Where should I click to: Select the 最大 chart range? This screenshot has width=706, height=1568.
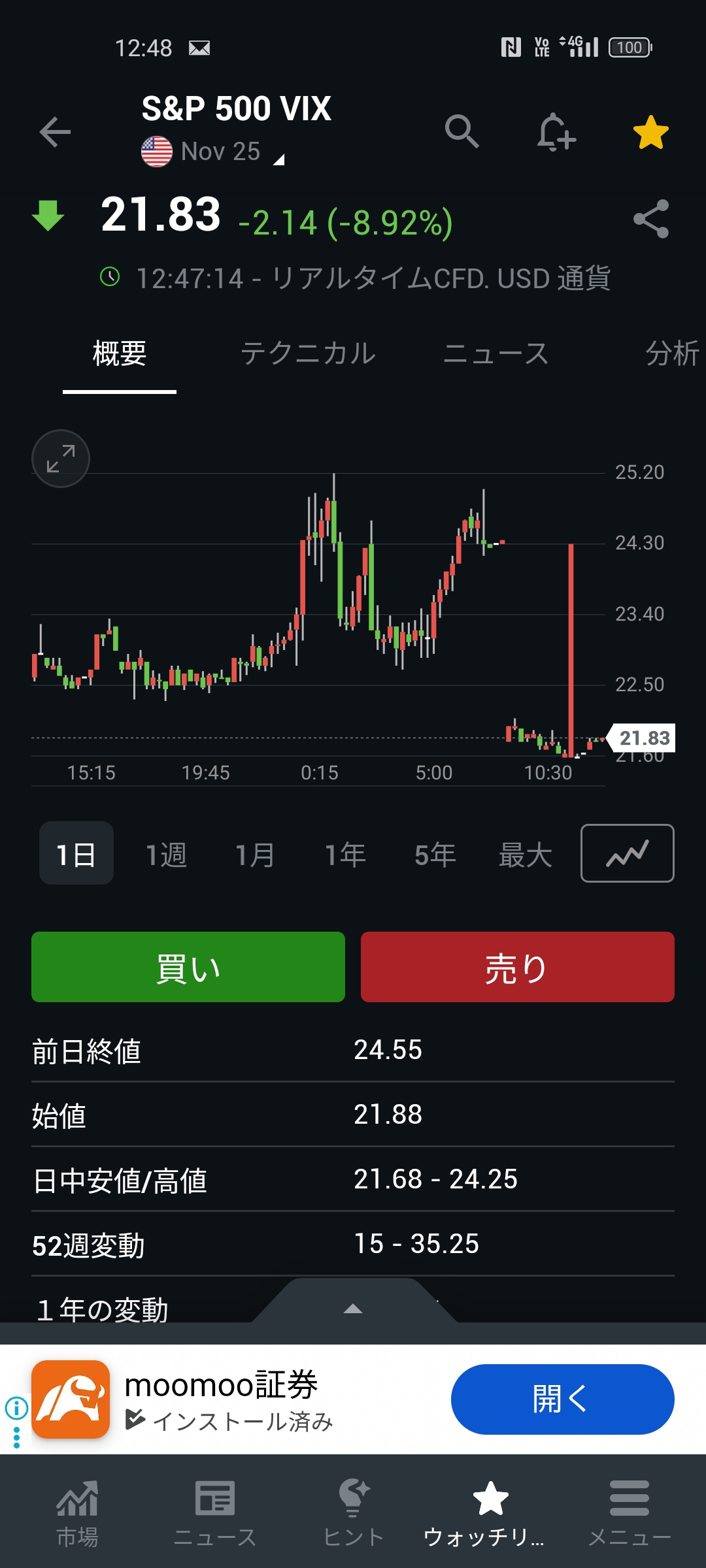(x=525, y=855)
